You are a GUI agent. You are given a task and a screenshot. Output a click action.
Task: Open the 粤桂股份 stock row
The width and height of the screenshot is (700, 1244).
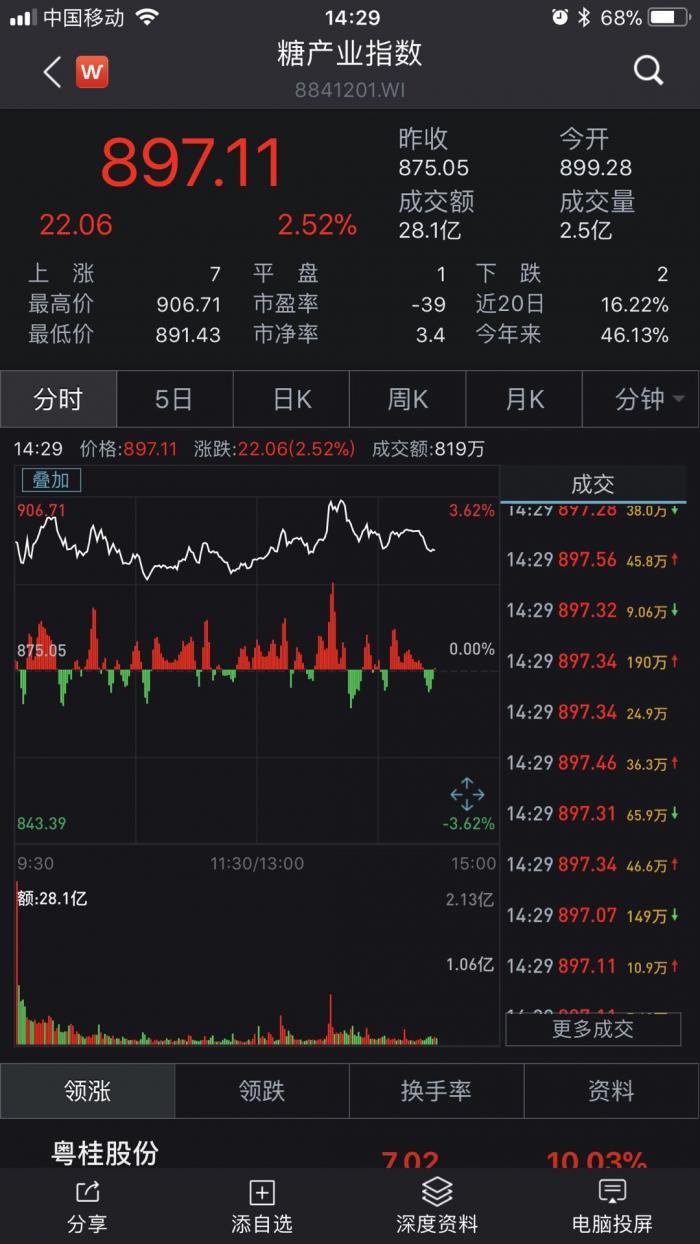coord(105,1154)
